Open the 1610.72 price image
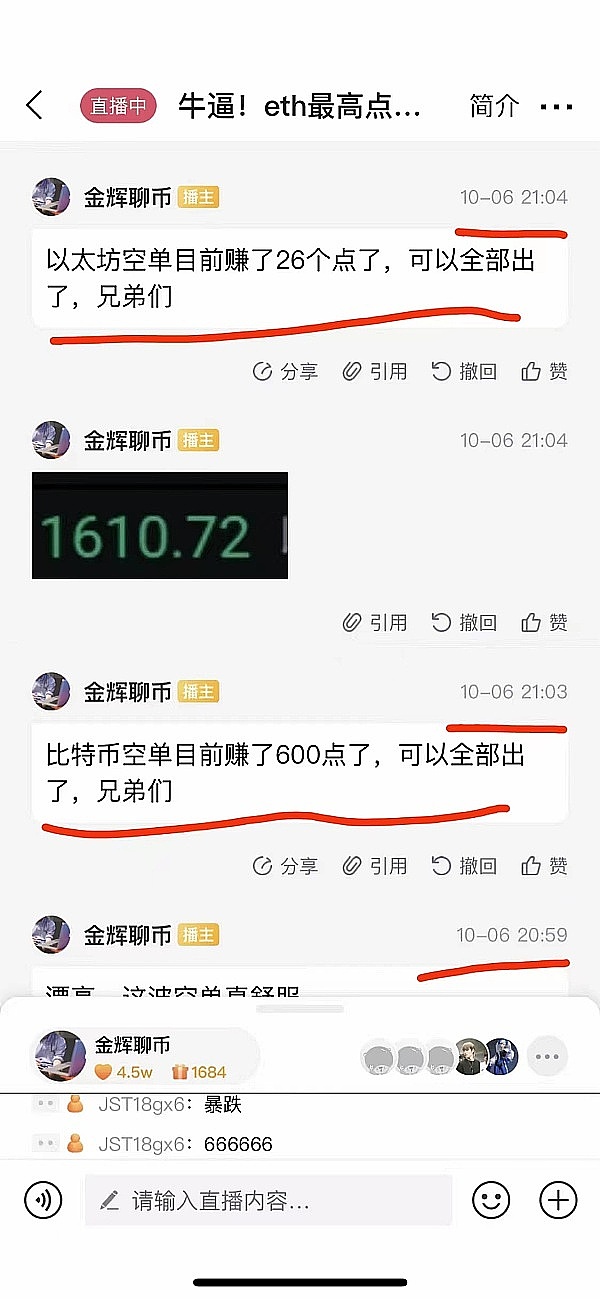 [160, 526]
